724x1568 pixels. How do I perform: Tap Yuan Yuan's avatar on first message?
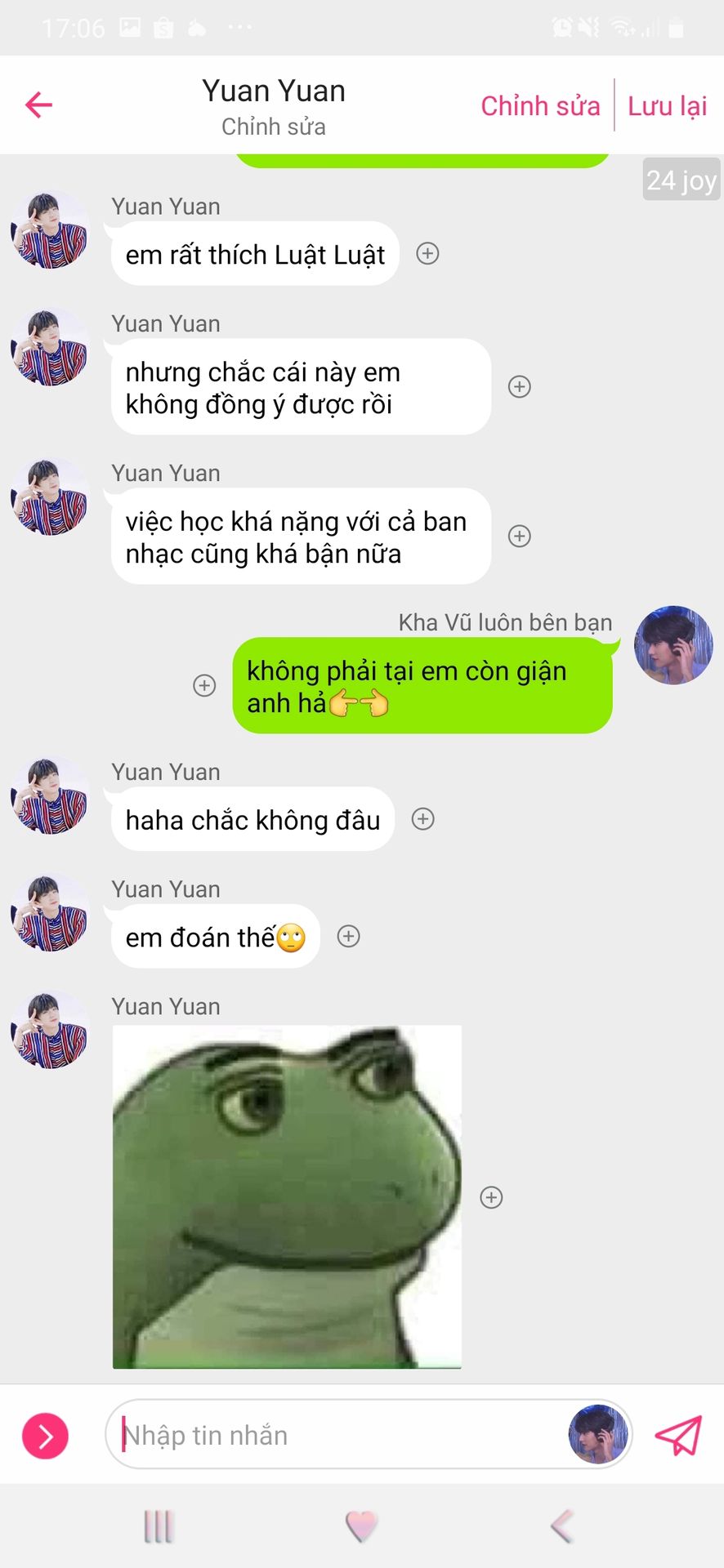click(x=50, y=230)
